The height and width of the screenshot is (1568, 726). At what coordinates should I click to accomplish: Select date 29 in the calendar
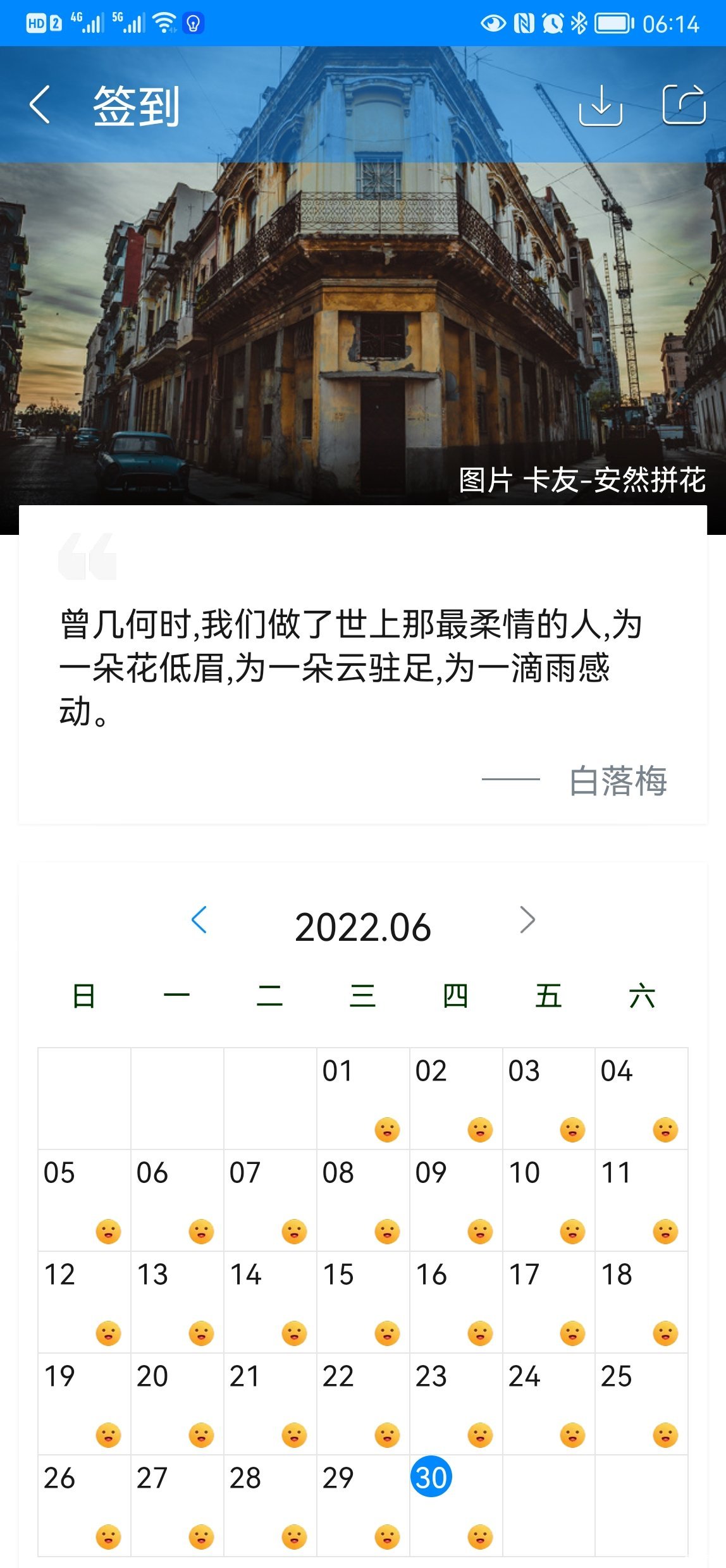pos(362,1505)
